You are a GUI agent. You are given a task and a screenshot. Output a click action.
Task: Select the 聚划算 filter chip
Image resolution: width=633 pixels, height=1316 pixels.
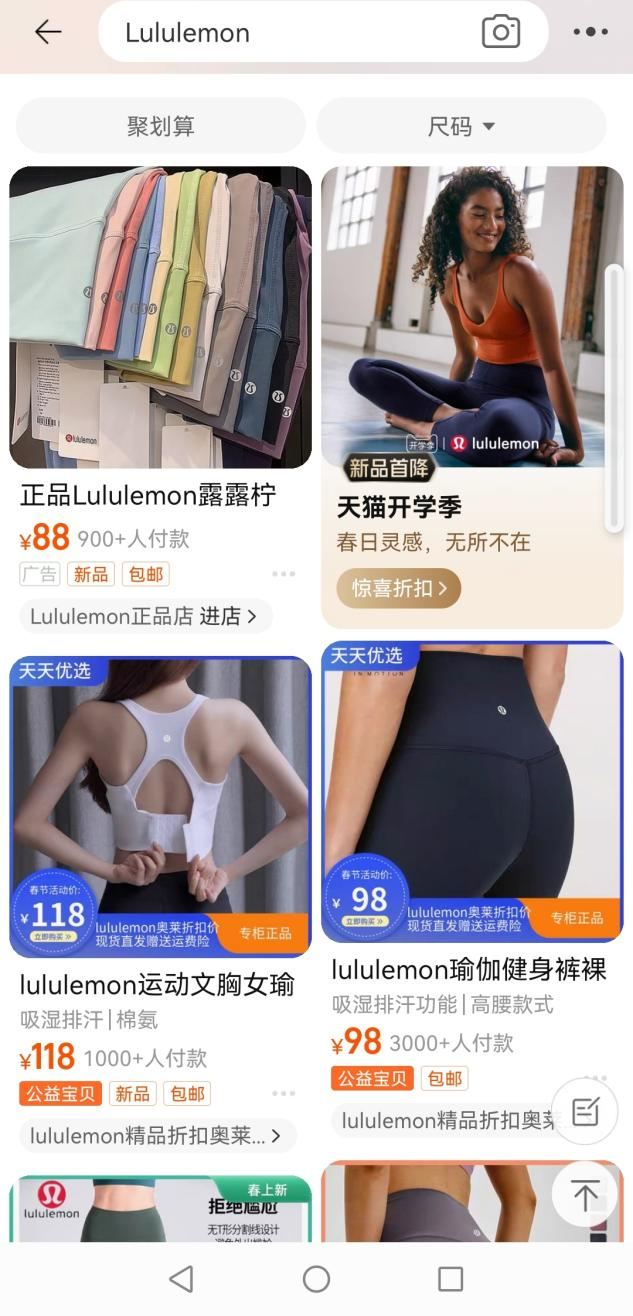click(x=160, y=126)
